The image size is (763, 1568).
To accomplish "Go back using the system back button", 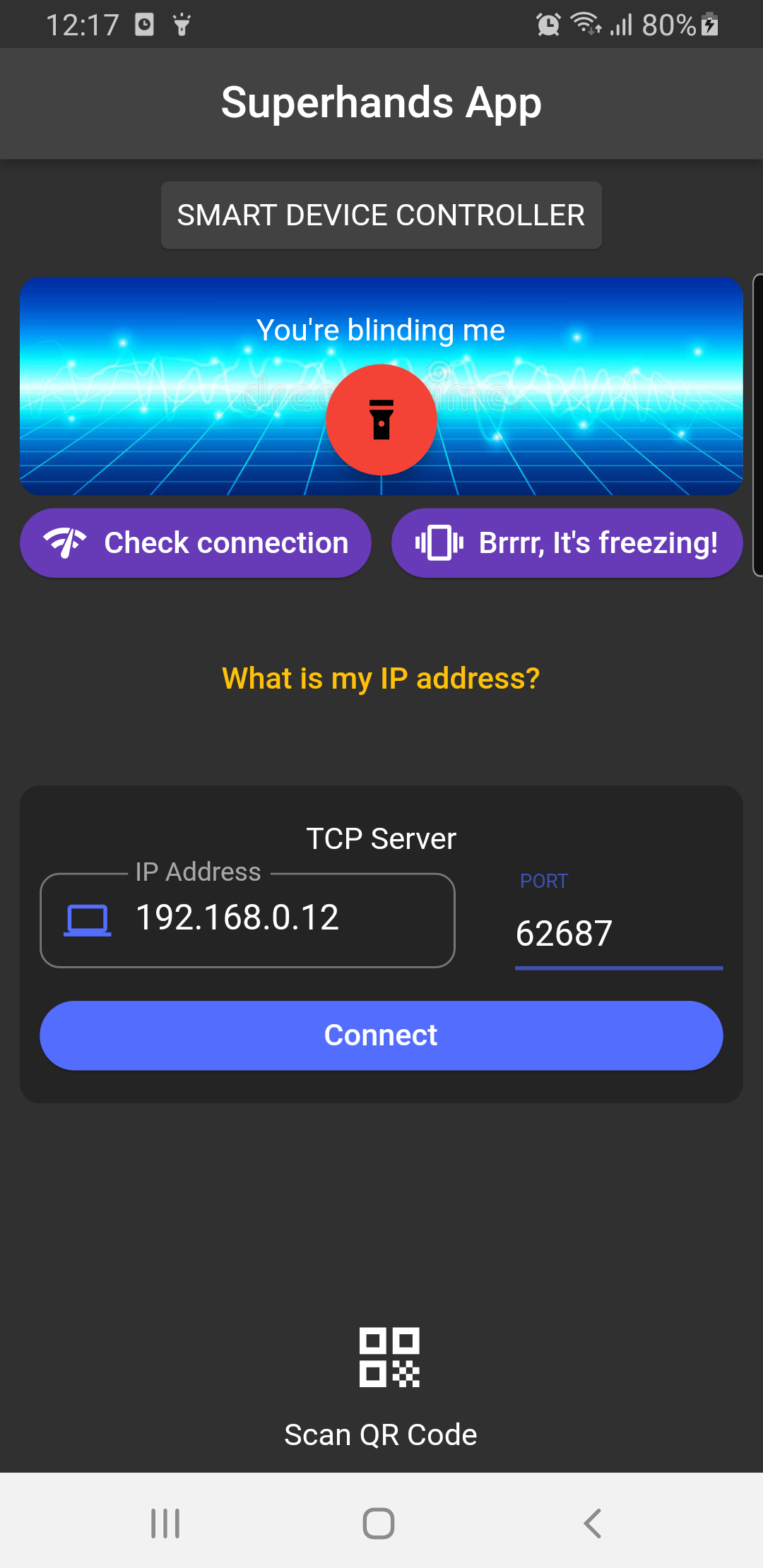I will click(x=592, y=1523).
